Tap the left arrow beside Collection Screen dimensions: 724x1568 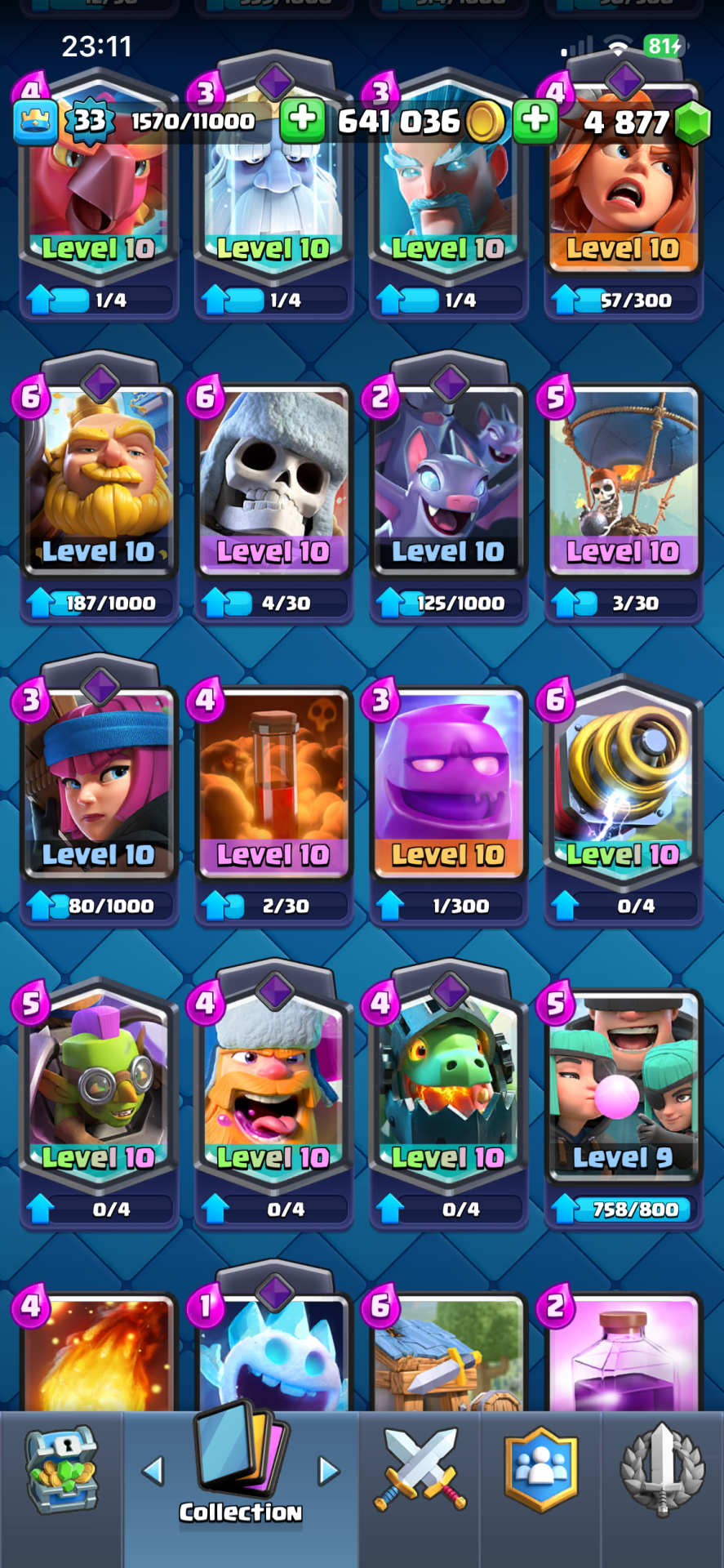(153, 1471)
